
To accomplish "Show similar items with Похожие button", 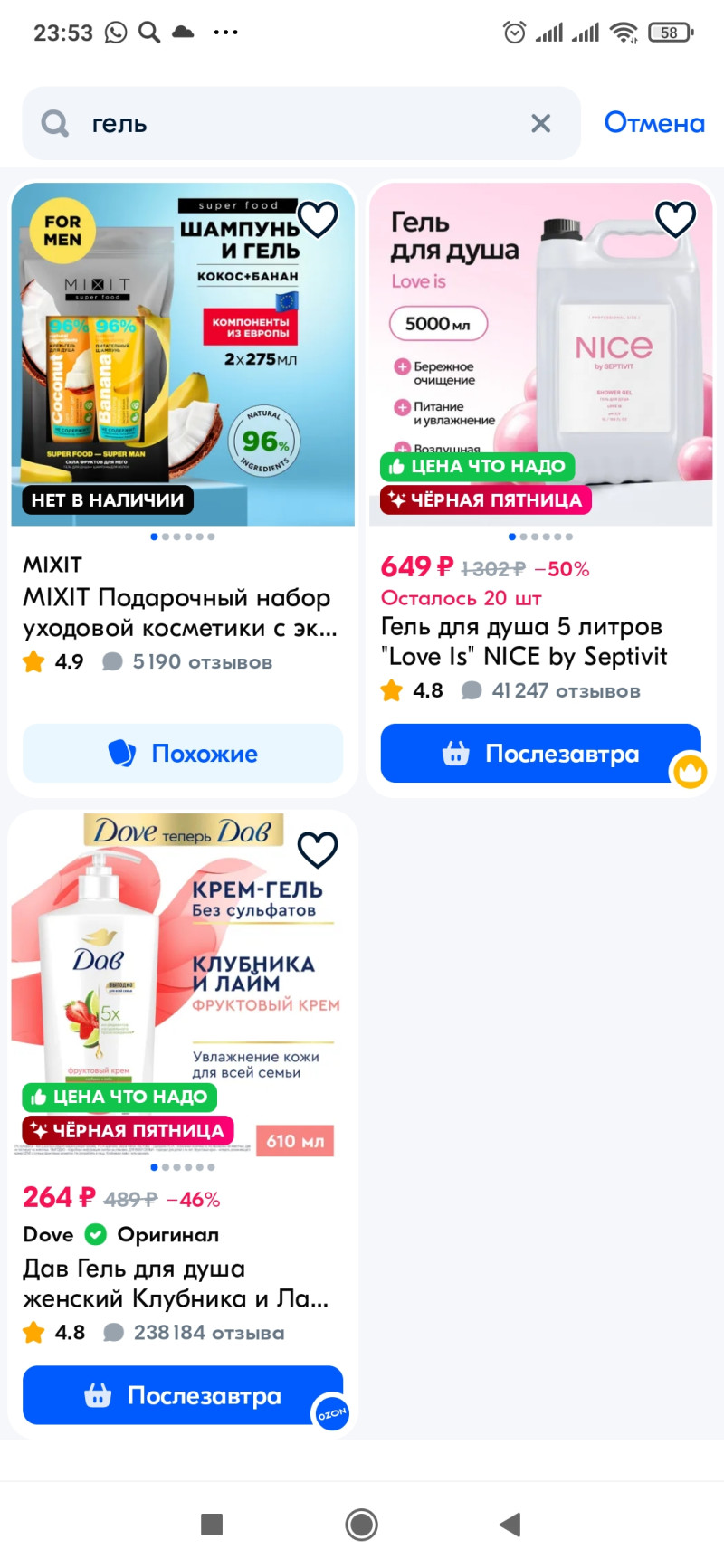I will point(183,753).
